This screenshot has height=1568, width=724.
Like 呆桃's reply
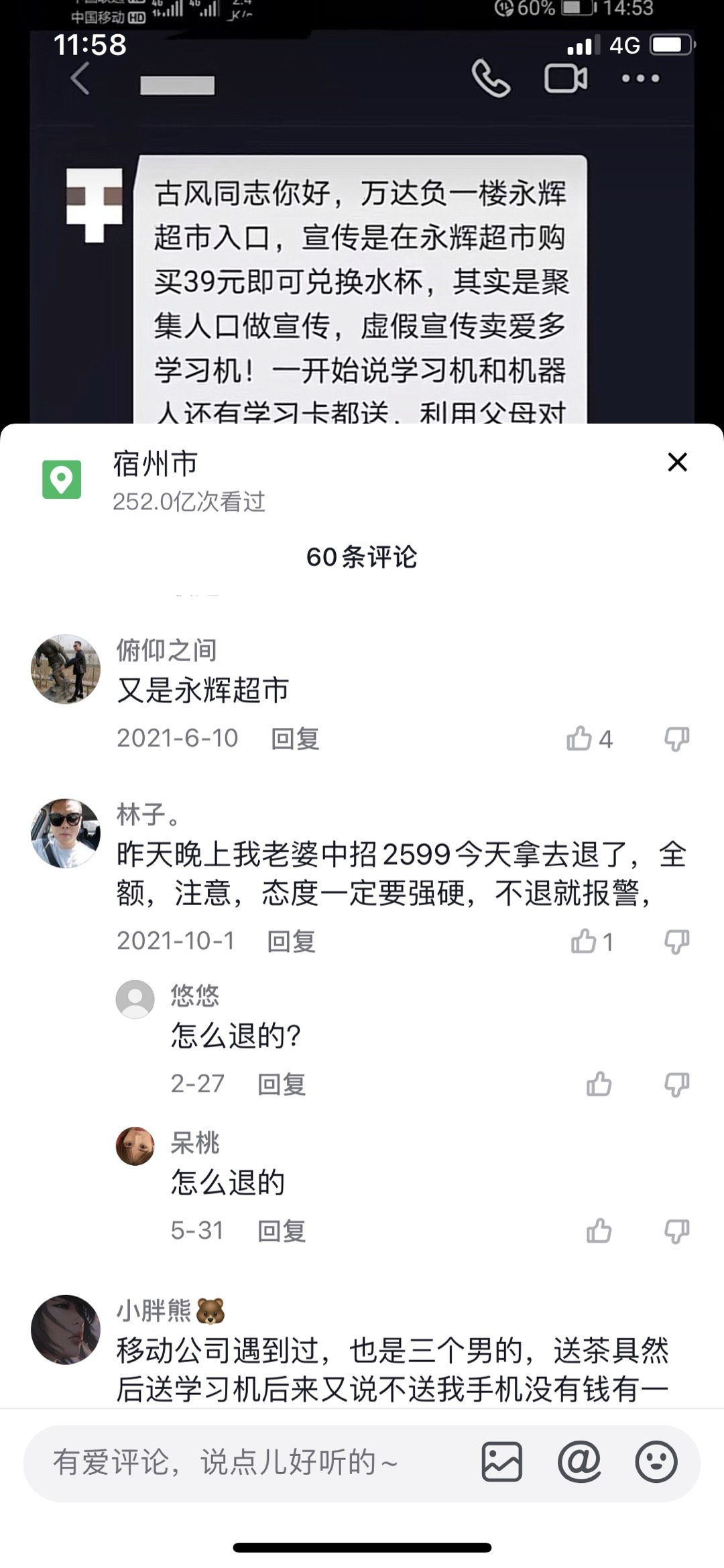coord(599,1231)
